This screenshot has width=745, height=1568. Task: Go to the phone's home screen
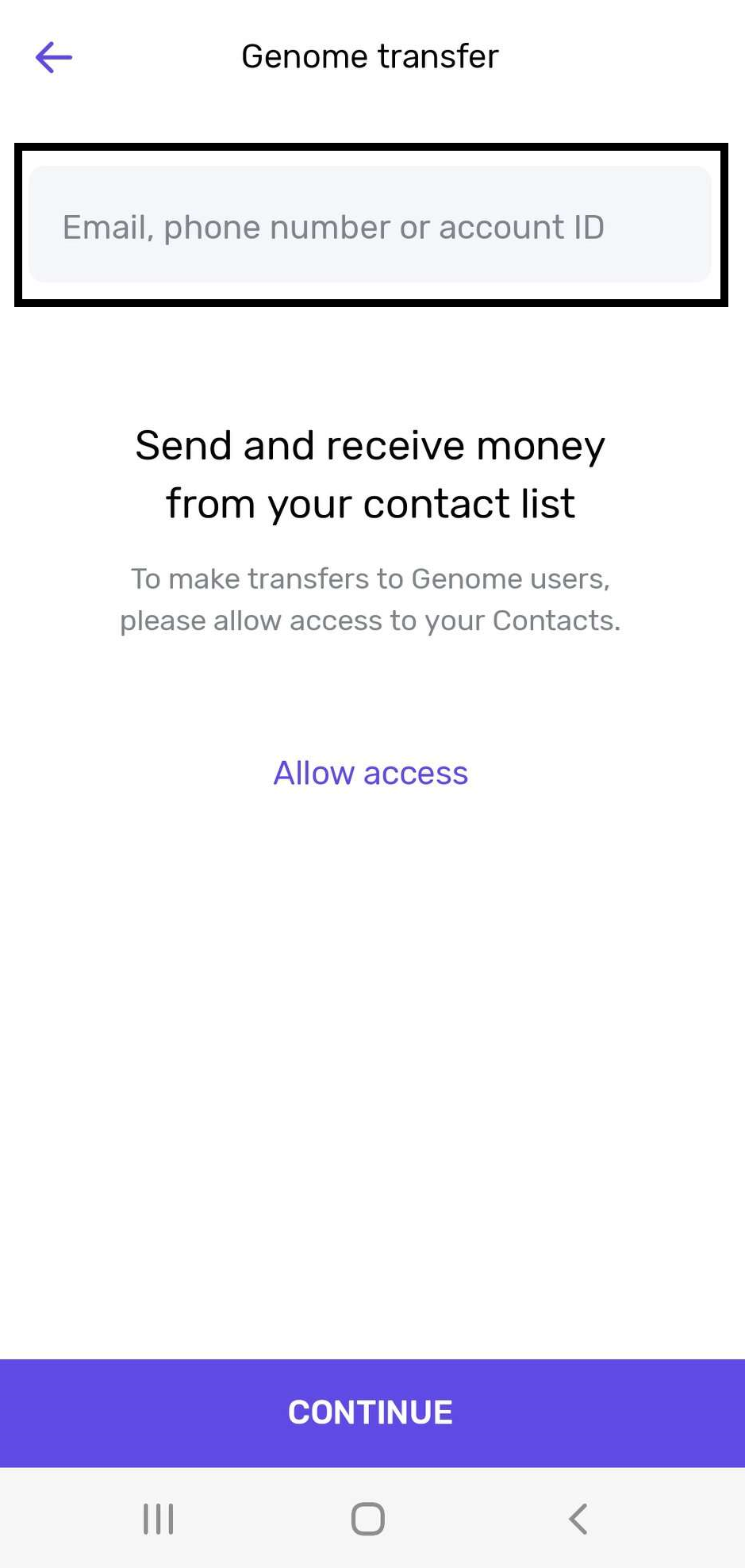click(x=368, y=1519)
